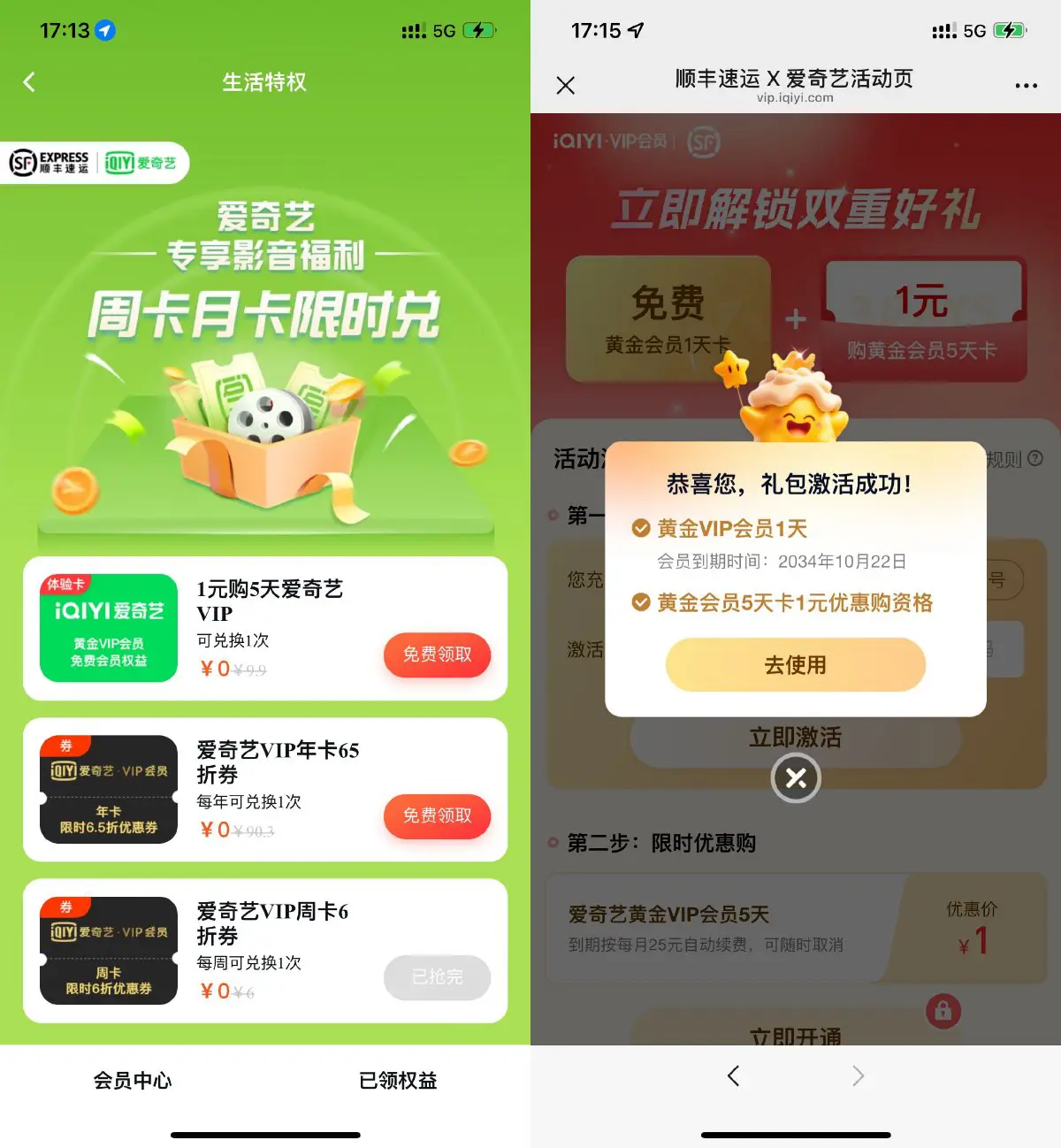The width and height of the screenshot is (1061, 1148).
Task: Tap the iQIYI VIP会员 logo on red page
Action: (610, 141)
